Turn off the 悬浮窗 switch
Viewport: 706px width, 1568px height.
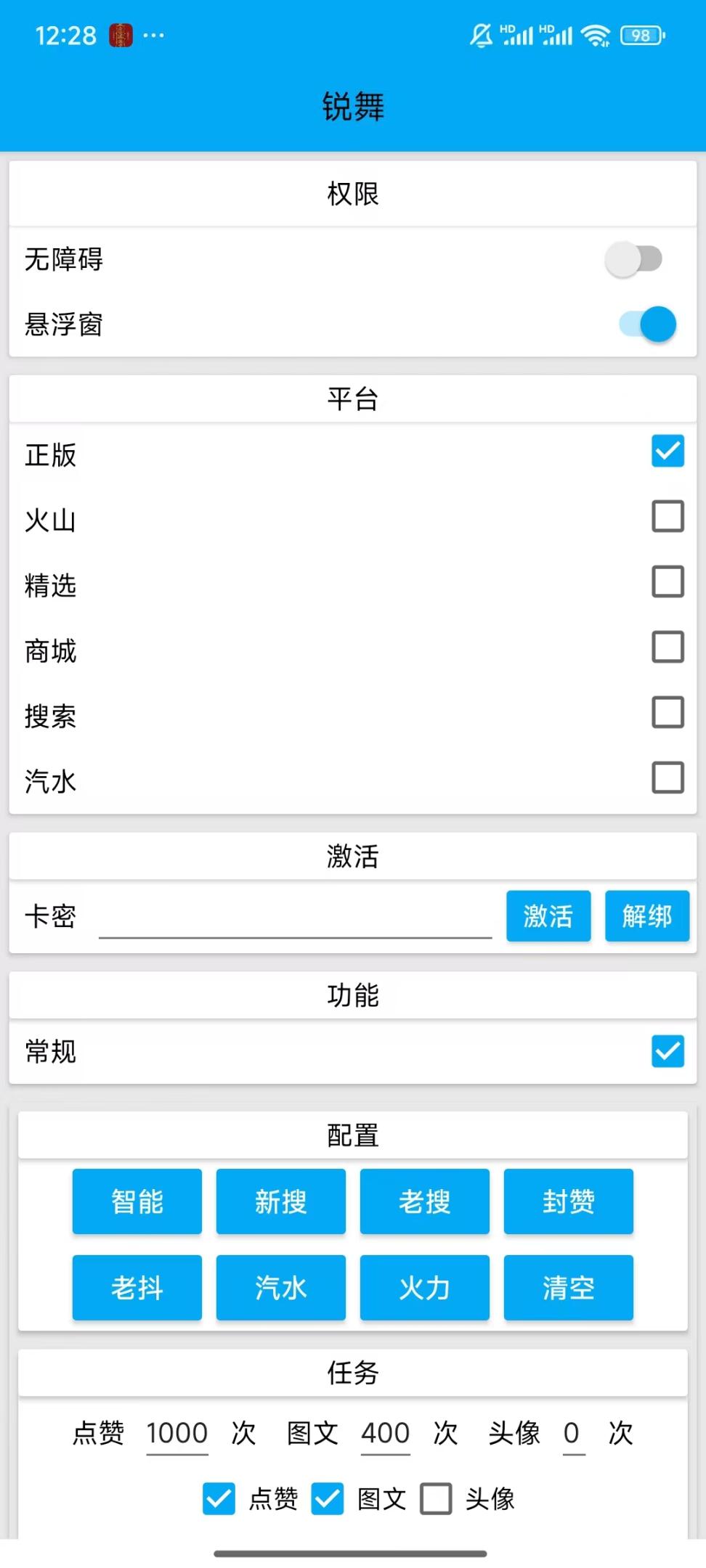[x=647, y=324]
